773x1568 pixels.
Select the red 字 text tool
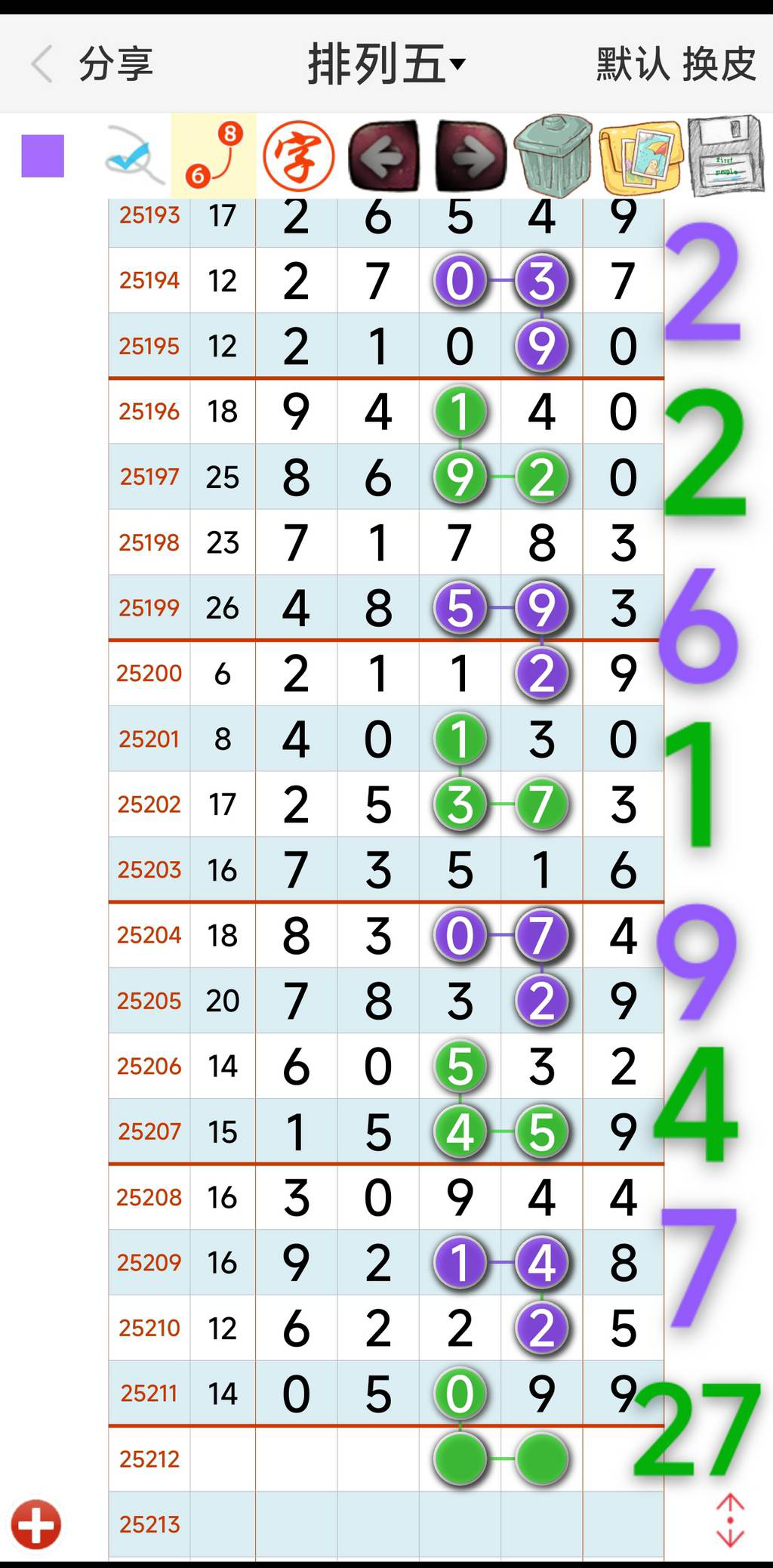[299, 156]
